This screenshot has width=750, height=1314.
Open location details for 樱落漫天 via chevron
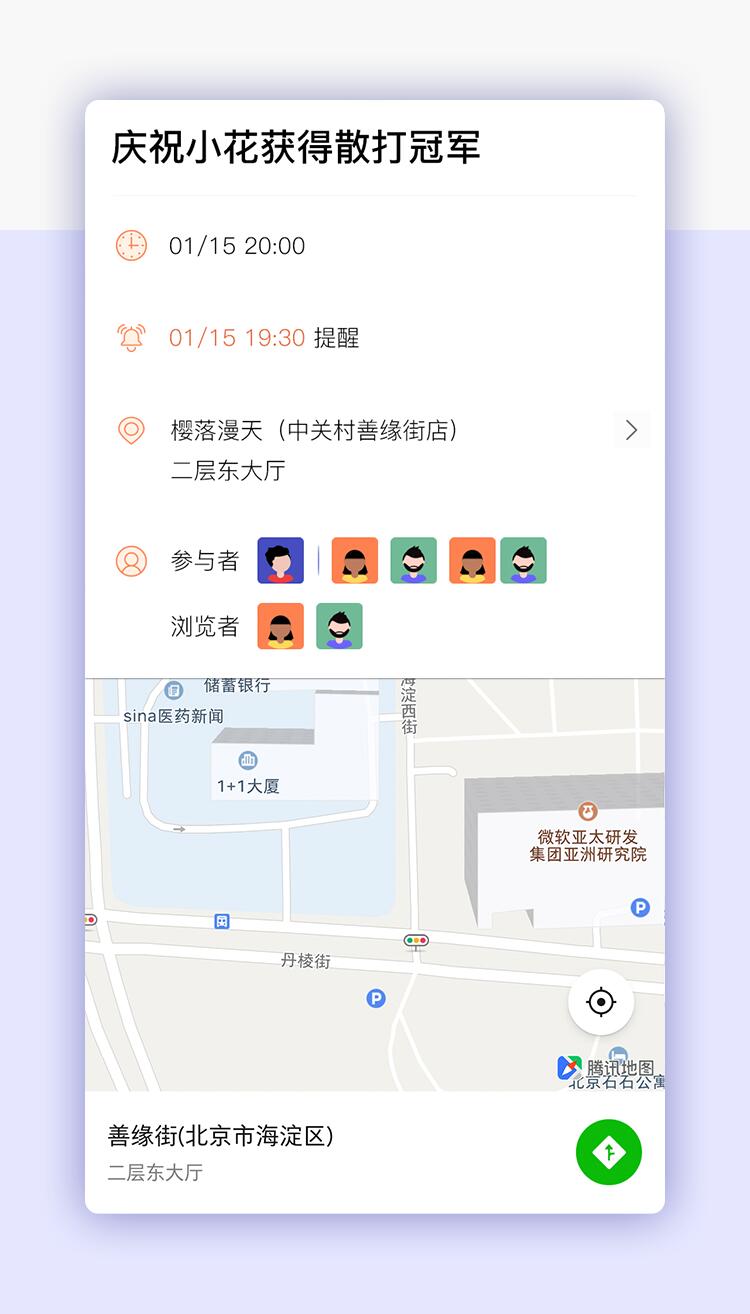pyautogui.click(x=631, y=430)
